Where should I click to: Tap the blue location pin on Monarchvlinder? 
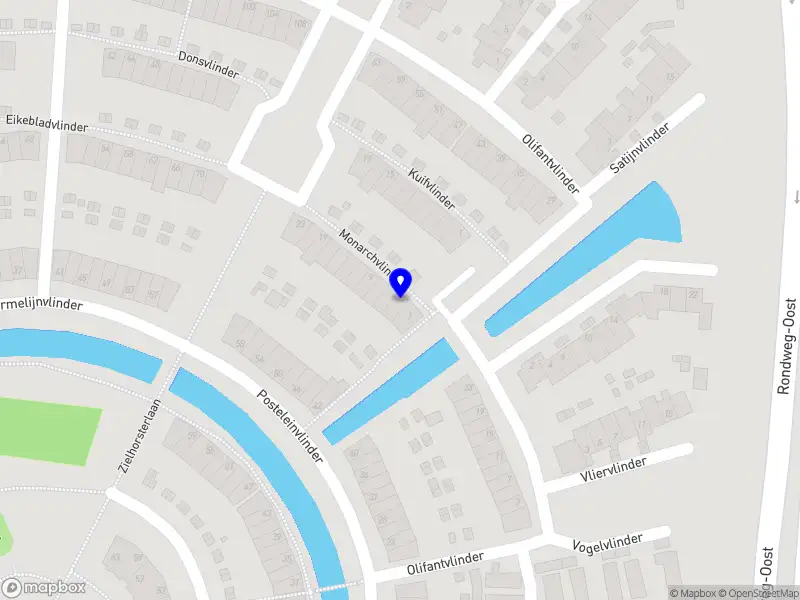pyautogui.click(x=401, y=282)
